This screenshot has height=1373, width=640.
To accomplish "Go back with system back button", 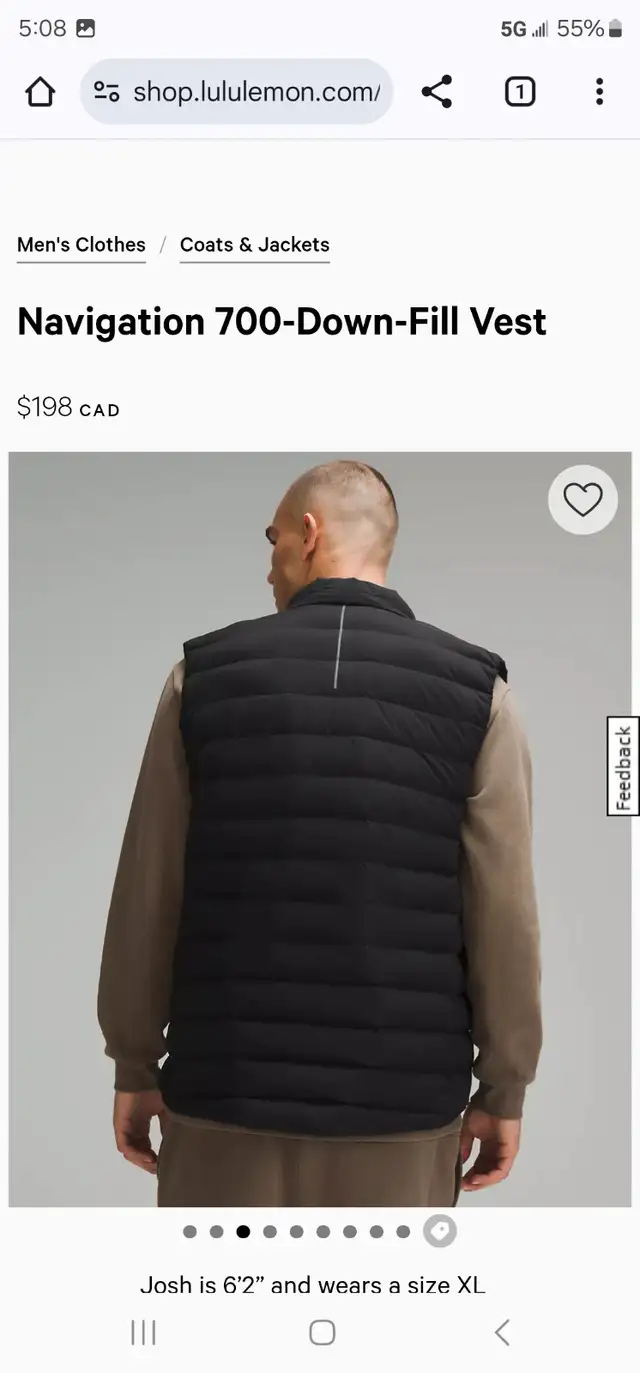I will (x=502, y=1332).
